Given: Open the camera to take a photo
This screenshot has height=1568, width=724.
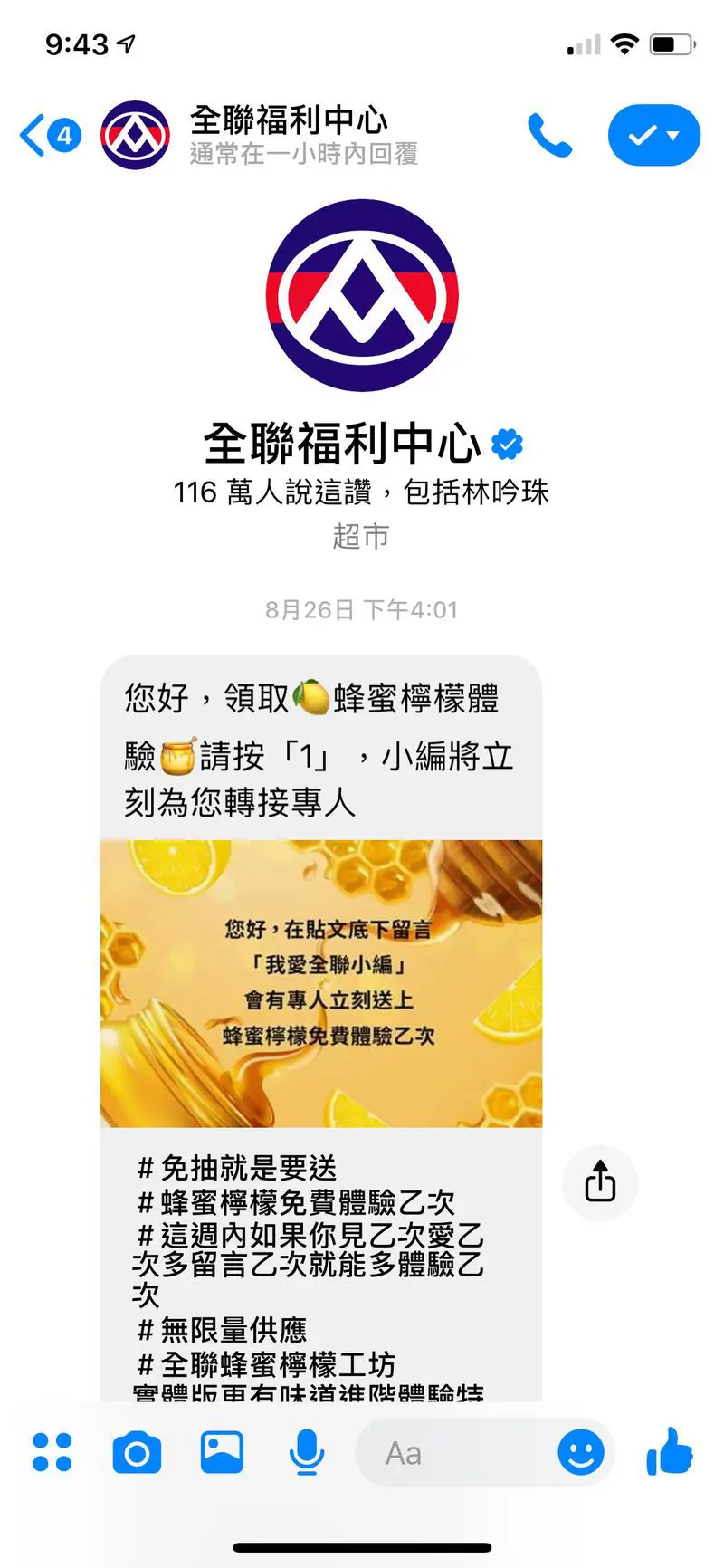Looking at the screenshot, I should pos(137,1452).
